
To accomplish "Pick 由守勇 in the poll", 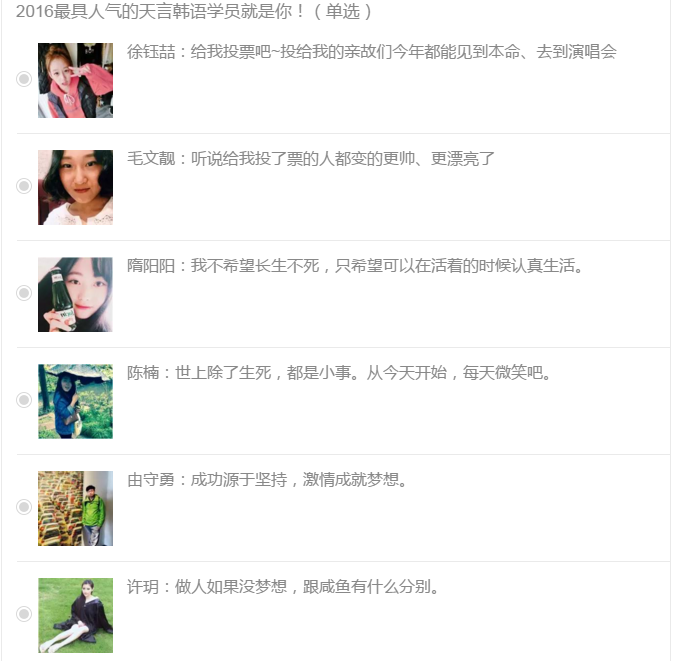I will tap(24, 507).
